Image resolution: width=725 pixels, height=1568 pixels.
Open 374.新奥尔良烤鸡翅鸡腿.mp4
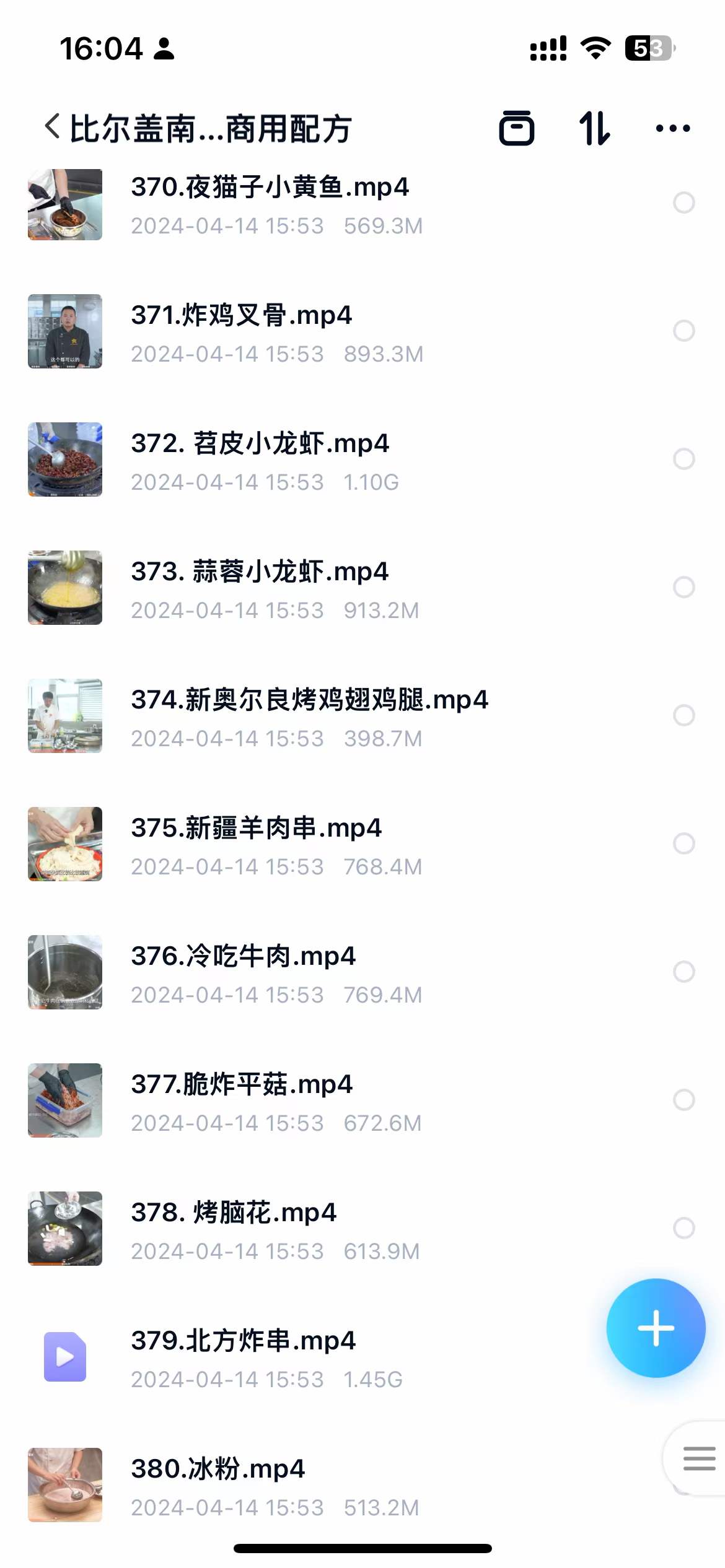click(310, 700)
